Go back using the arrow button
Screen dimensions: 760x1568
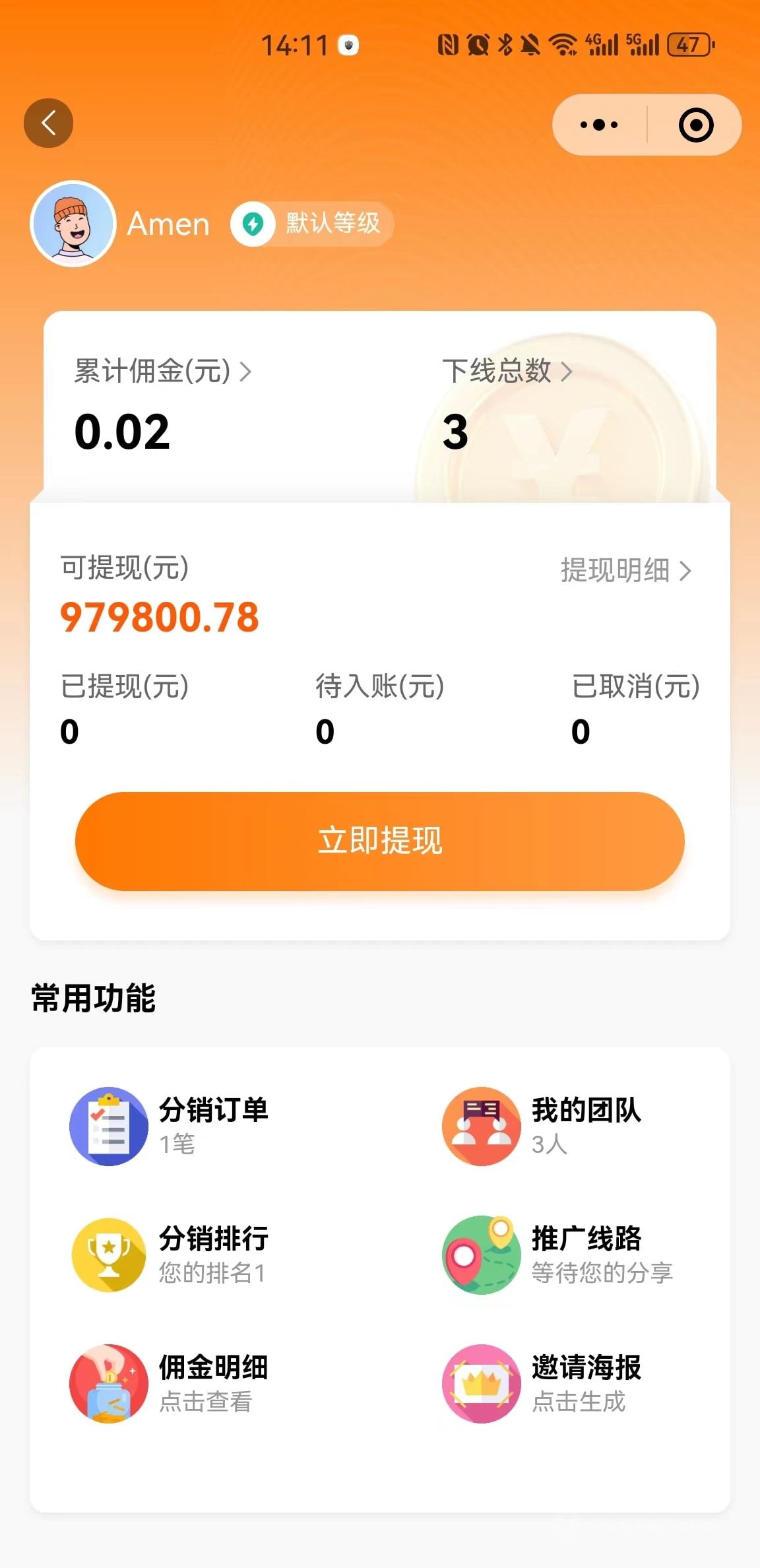[x=48, y=123]
